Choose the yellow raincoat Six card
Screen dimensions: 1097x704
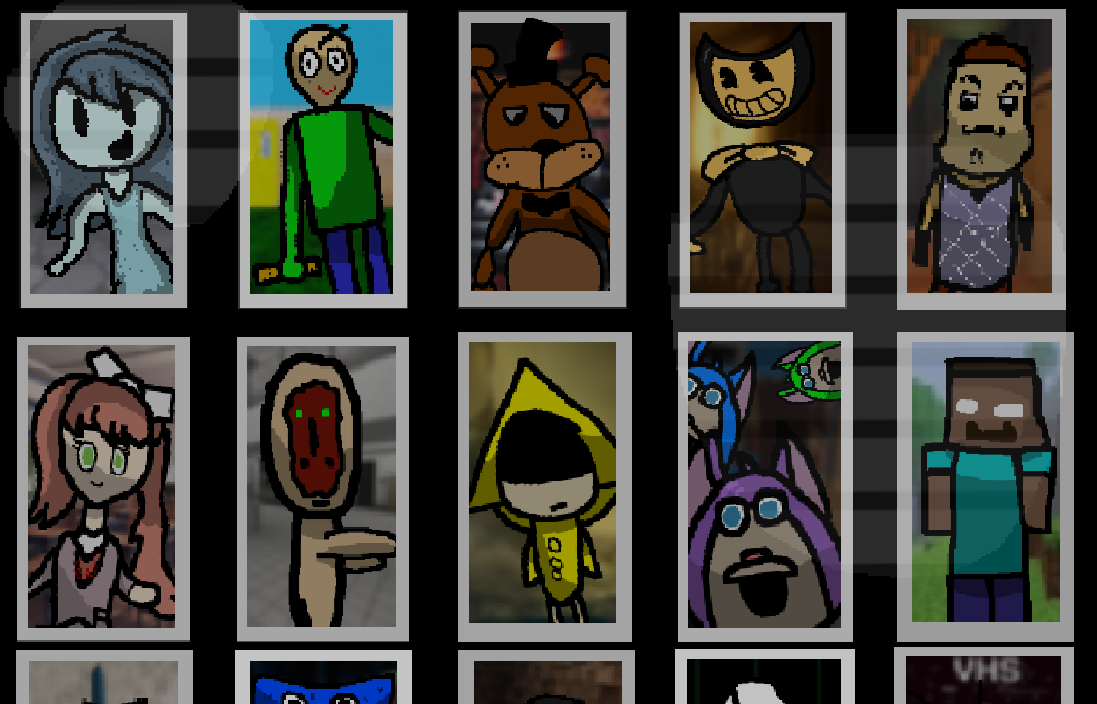pos(543,486)
